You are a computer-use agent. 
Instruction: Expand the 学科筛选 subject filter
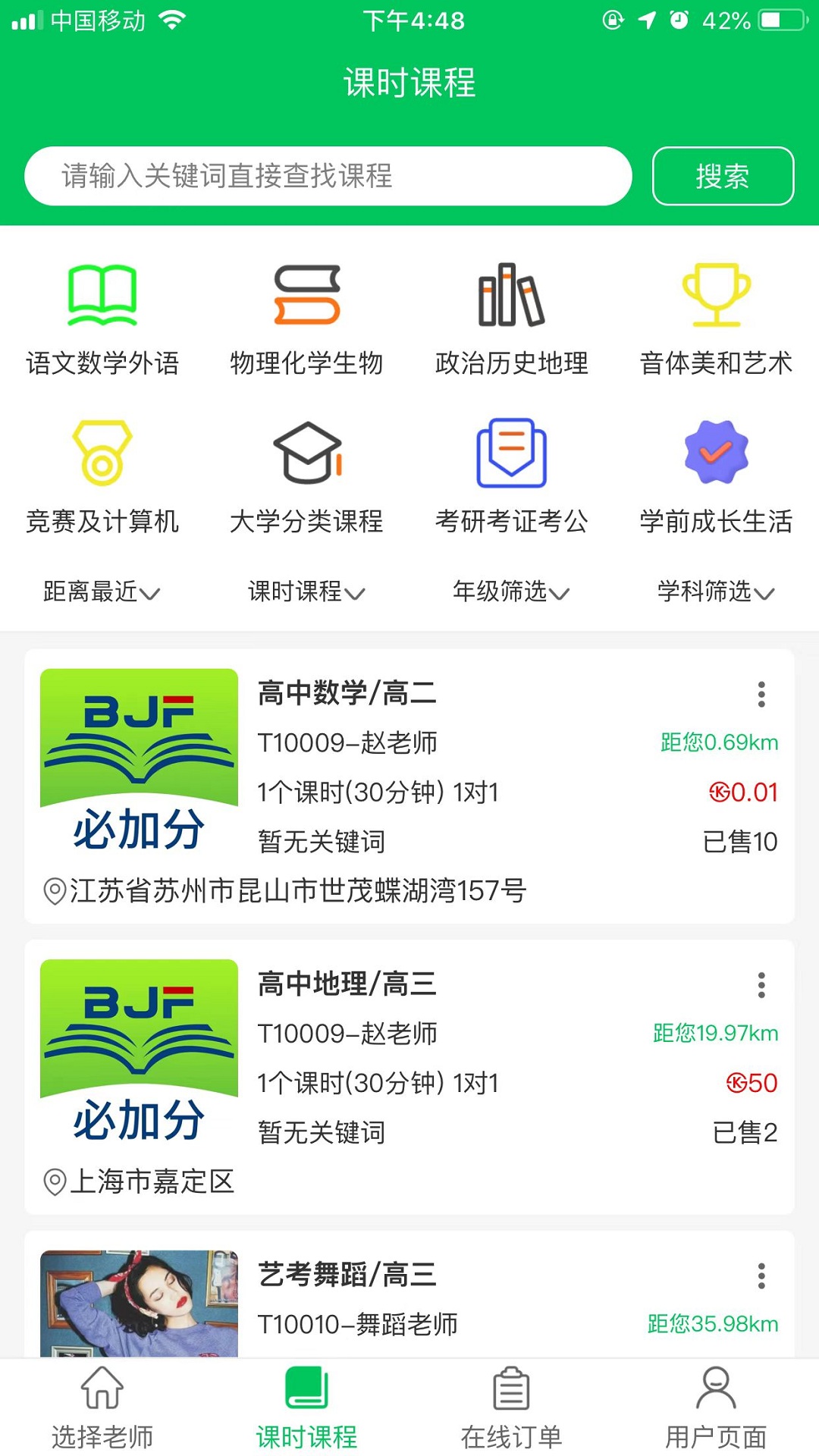[716, 591]
